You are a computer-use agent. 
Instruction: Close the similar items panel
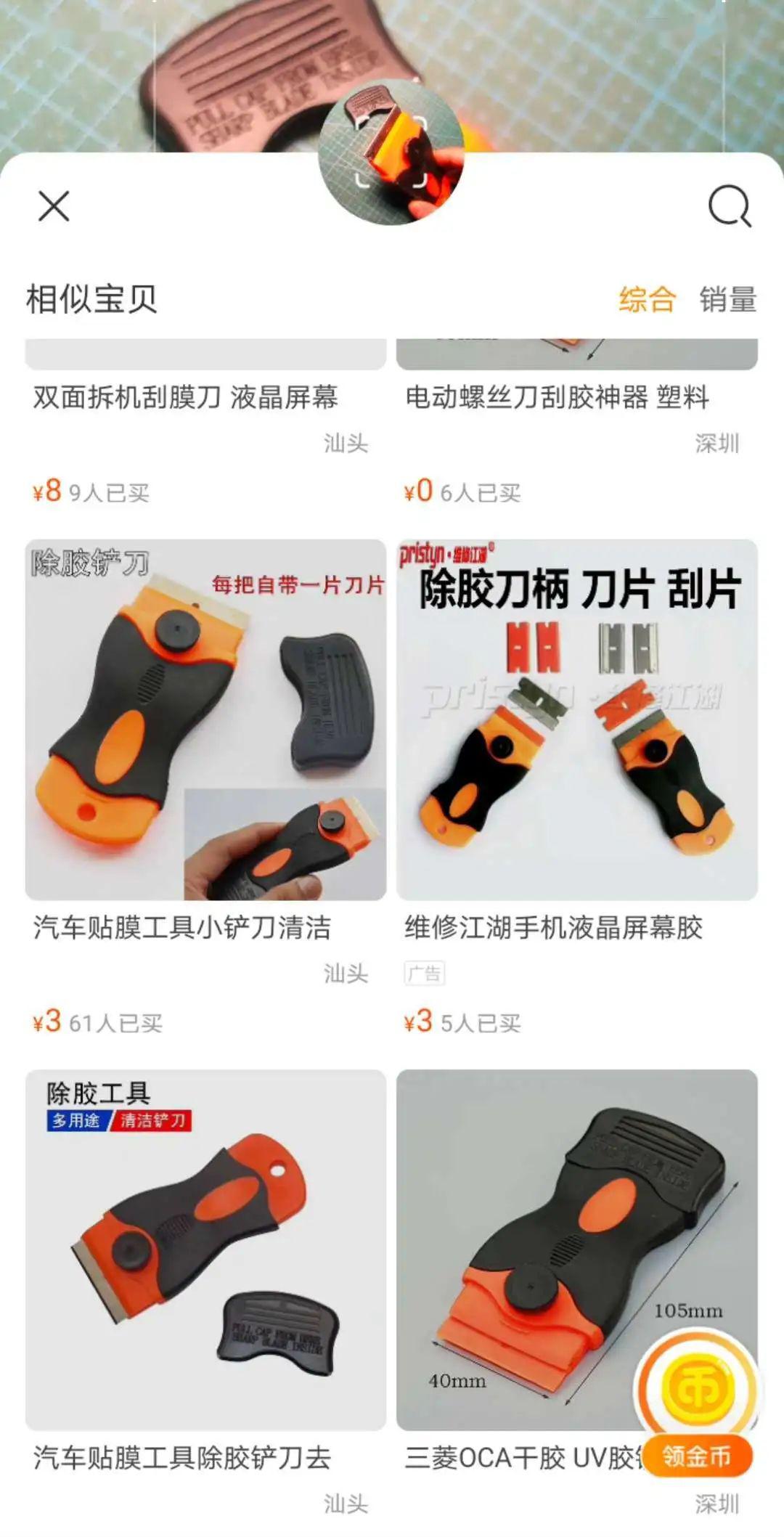[54, 206]
